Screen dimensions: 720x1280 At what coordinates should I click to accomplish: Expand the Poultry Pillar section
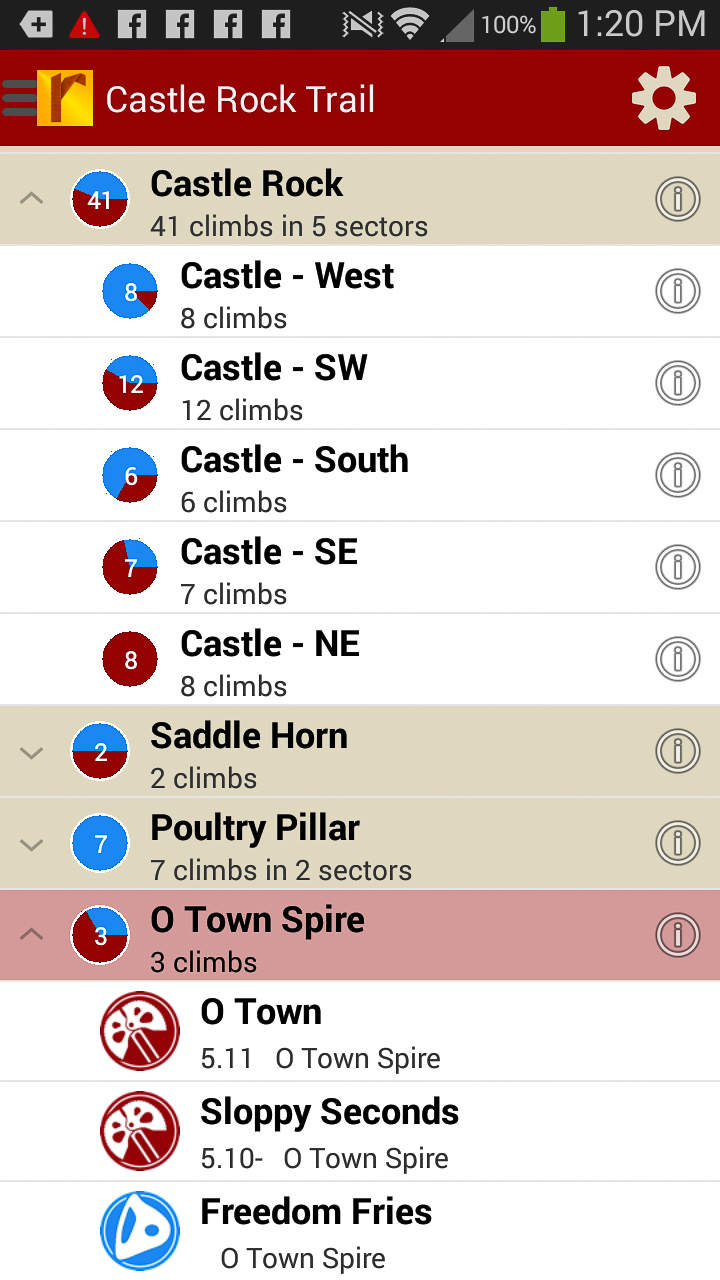(32, 844)
